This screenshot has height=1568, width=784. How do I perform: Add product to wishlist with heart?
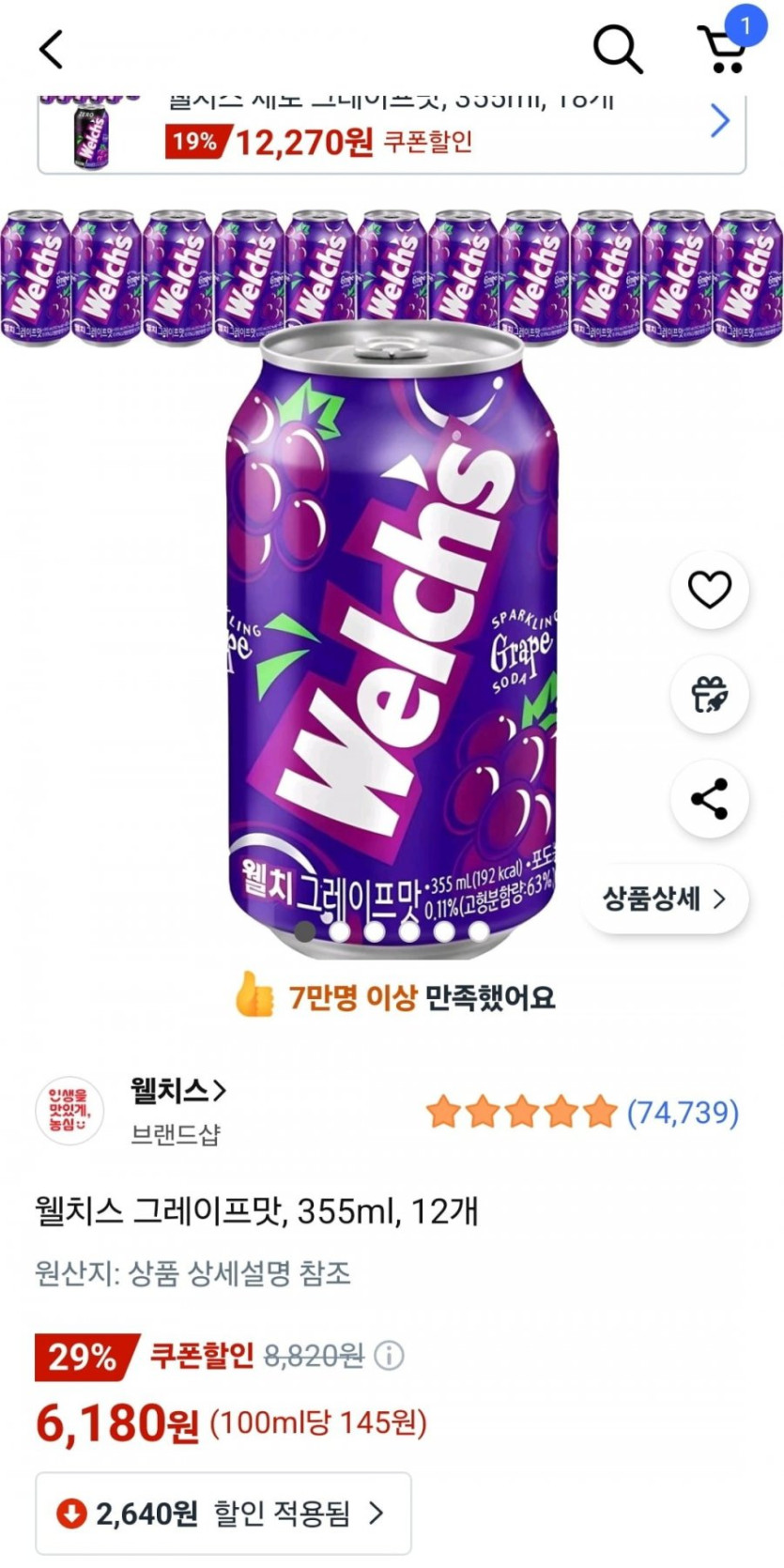point(709,590)
